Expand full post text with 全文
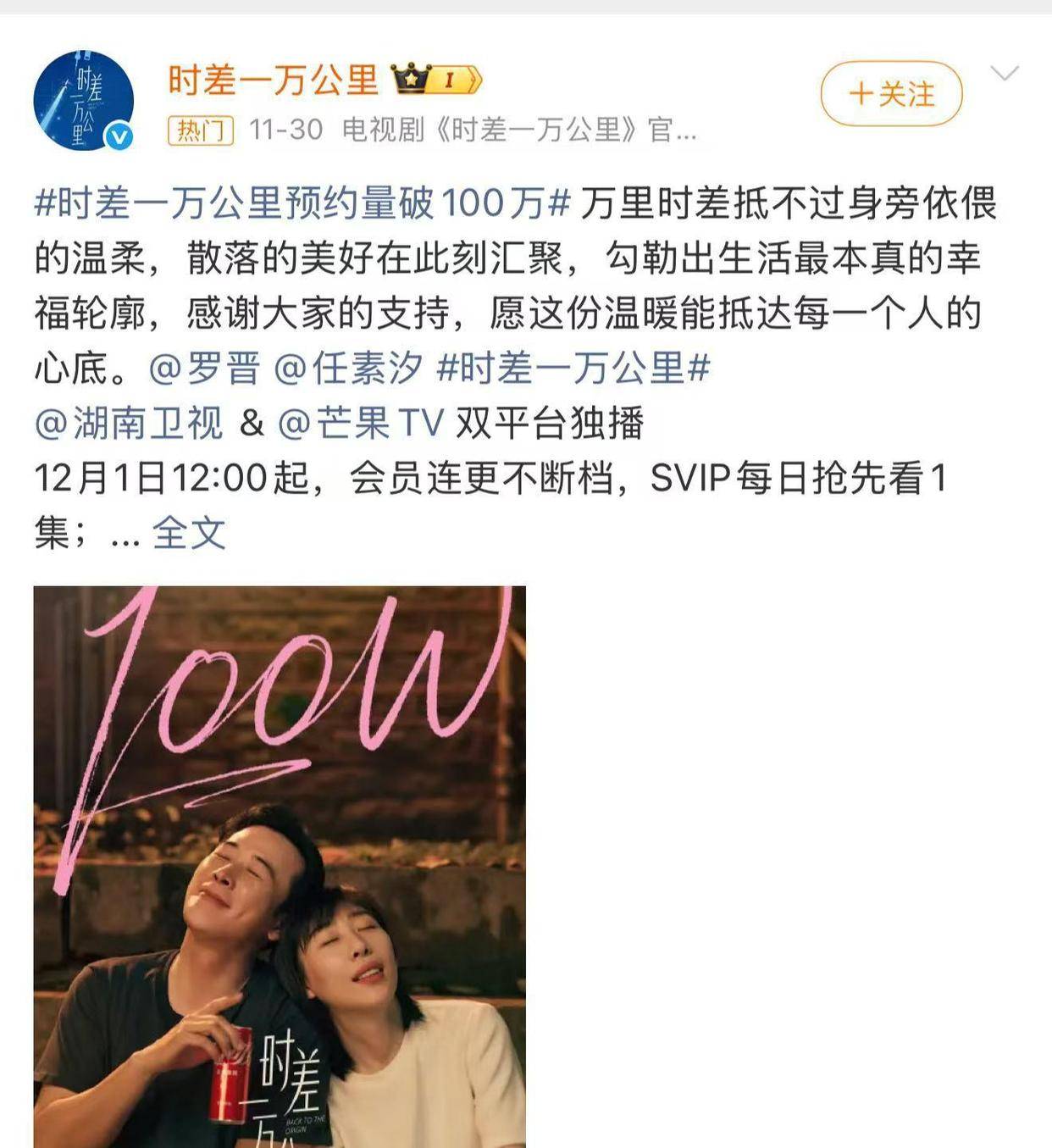This screenshot has width=1052, height=1148. pos(189,534)
